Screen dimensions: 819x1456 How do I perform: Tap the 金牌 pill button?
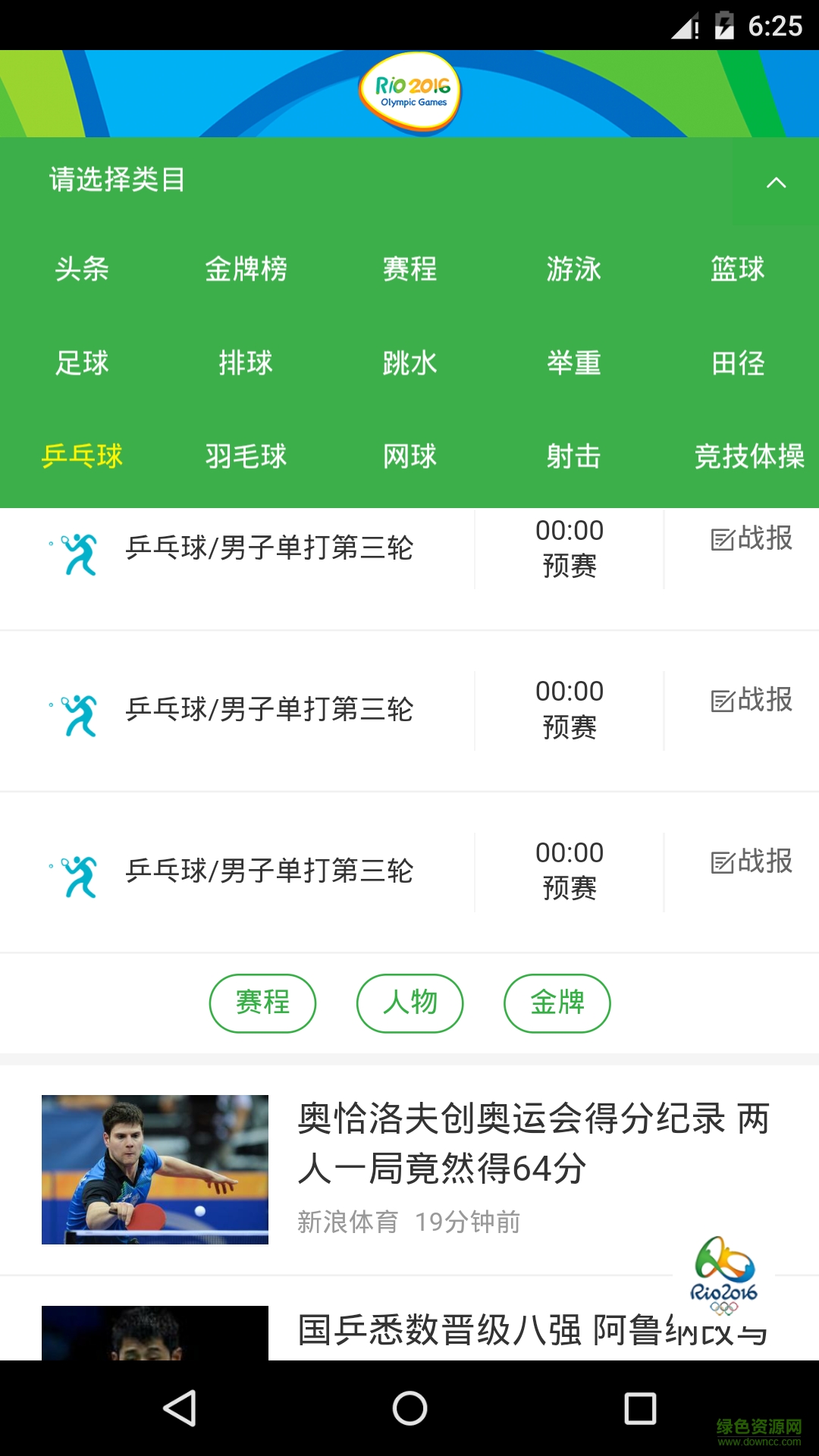(557, 1003)
